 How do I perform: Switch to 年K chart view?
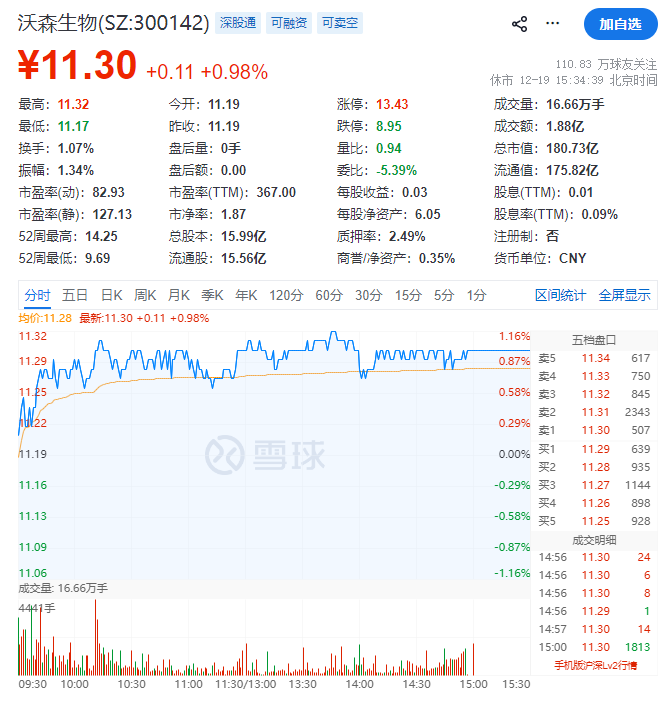point(246,295)
